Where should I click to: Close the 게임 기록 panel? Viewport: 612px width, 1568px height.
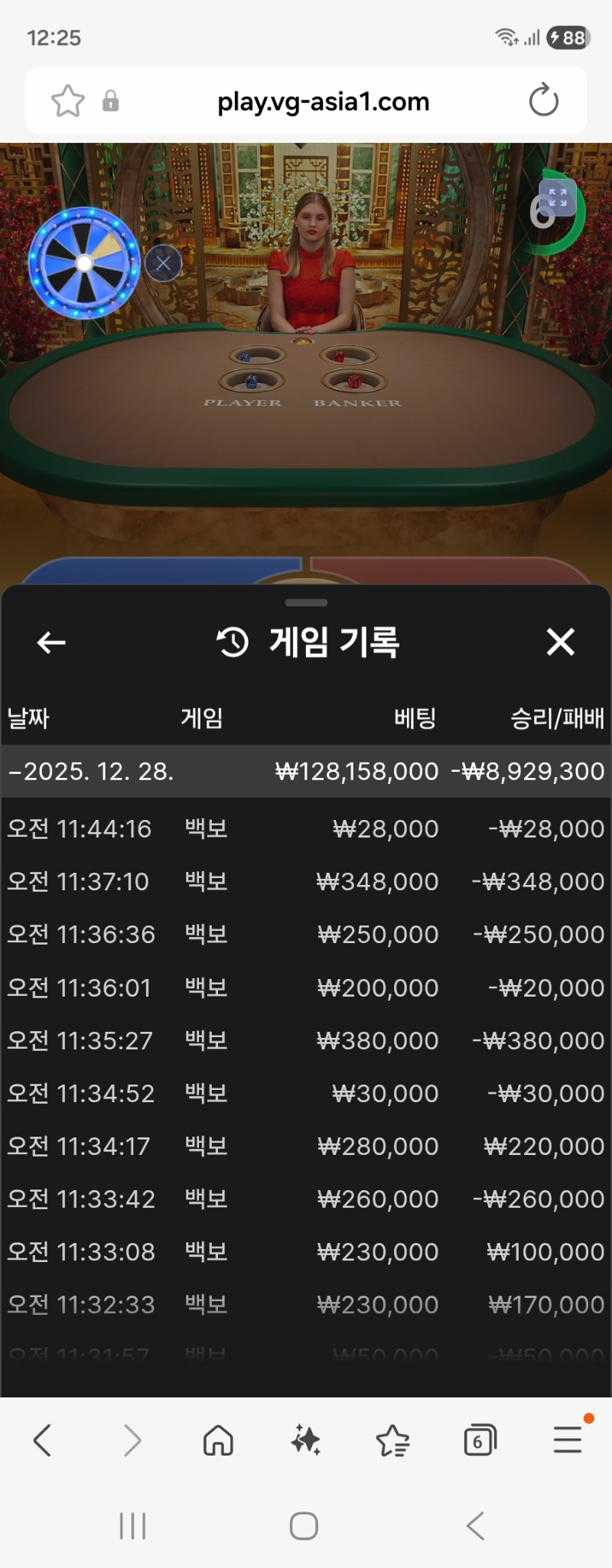click(560, 642)
